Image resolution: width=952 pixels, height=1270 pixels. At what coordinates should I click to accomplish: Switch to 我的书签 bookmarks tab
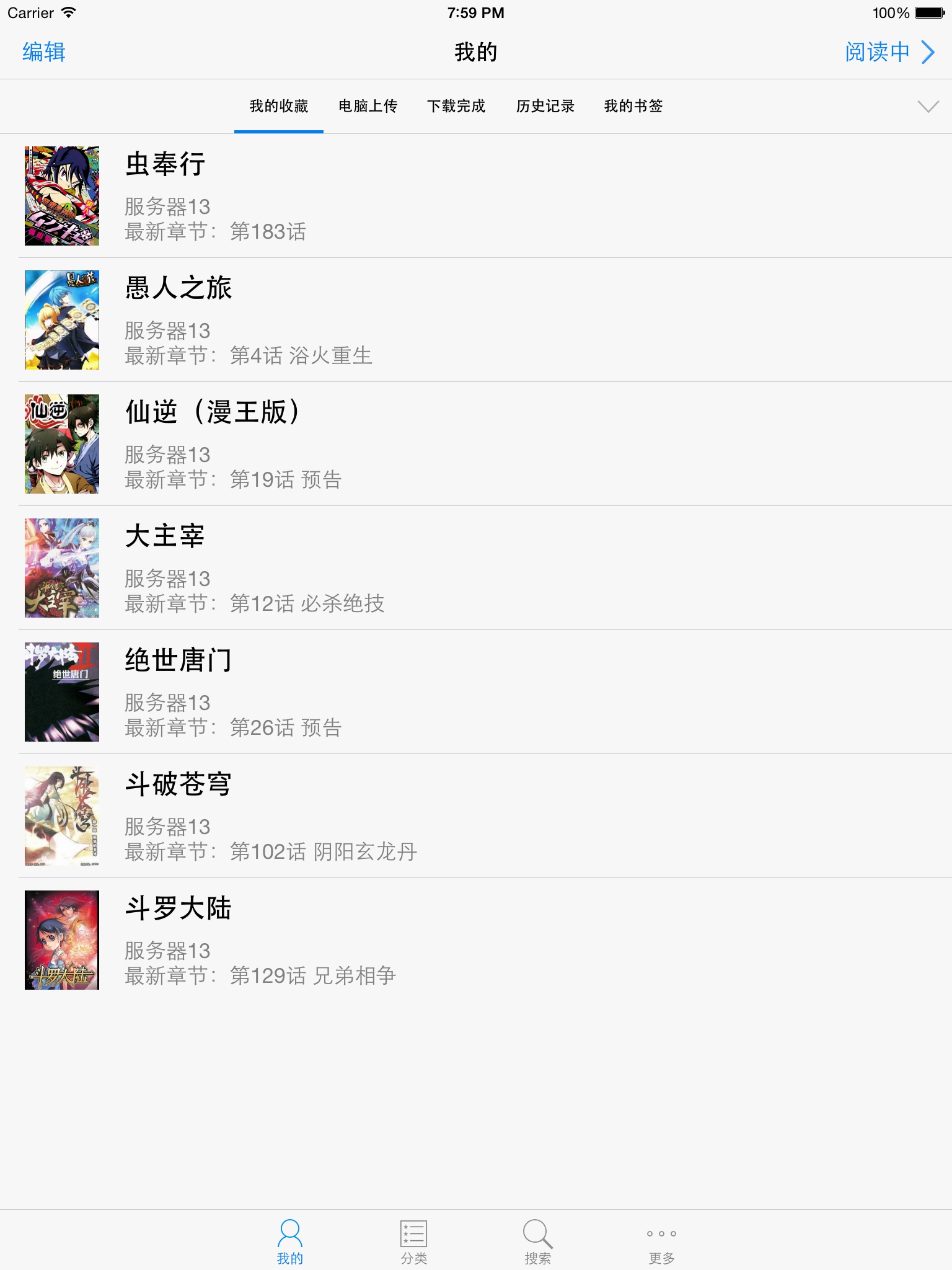(x=633, y=107)
